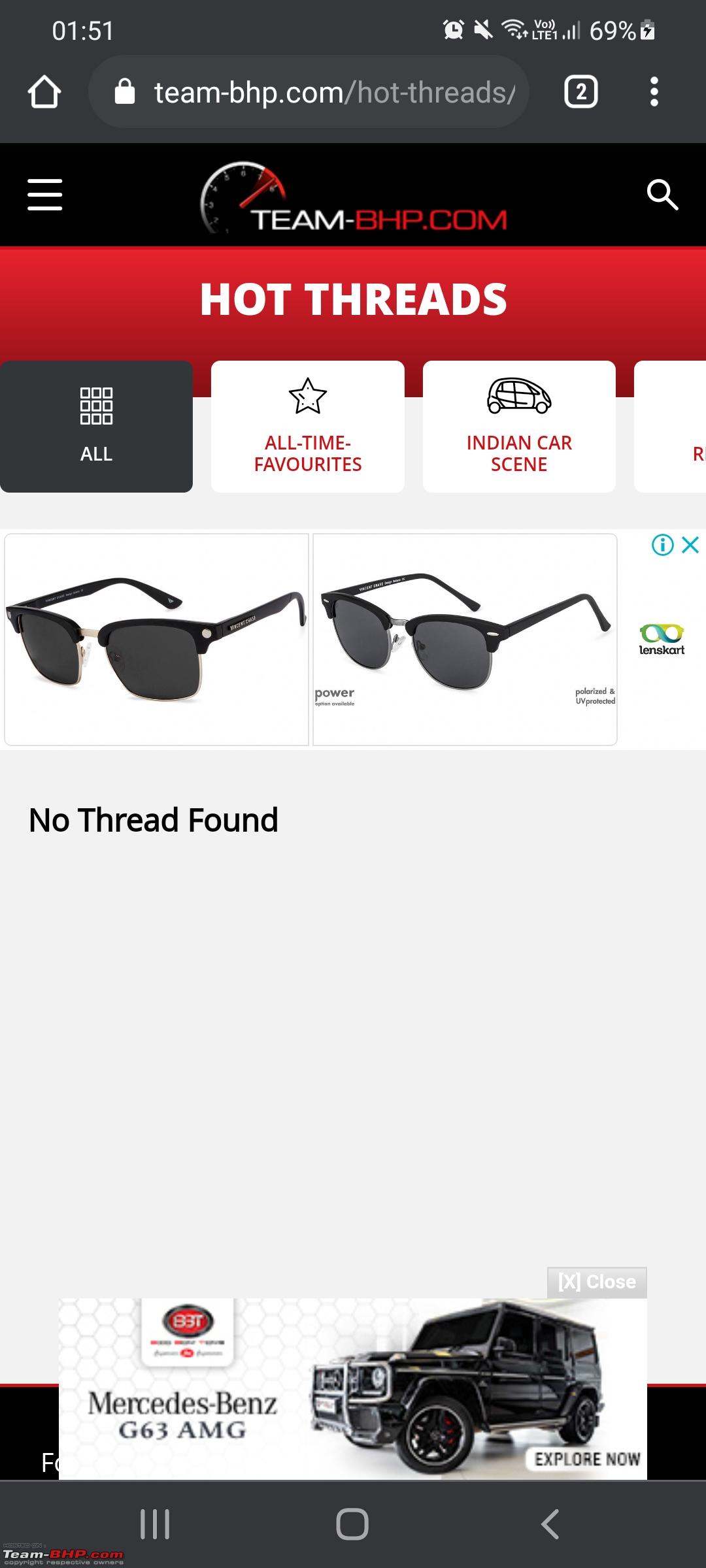The image size is (706, 1568).
Task: Select the ALL category tab
Action: [96, 426]
